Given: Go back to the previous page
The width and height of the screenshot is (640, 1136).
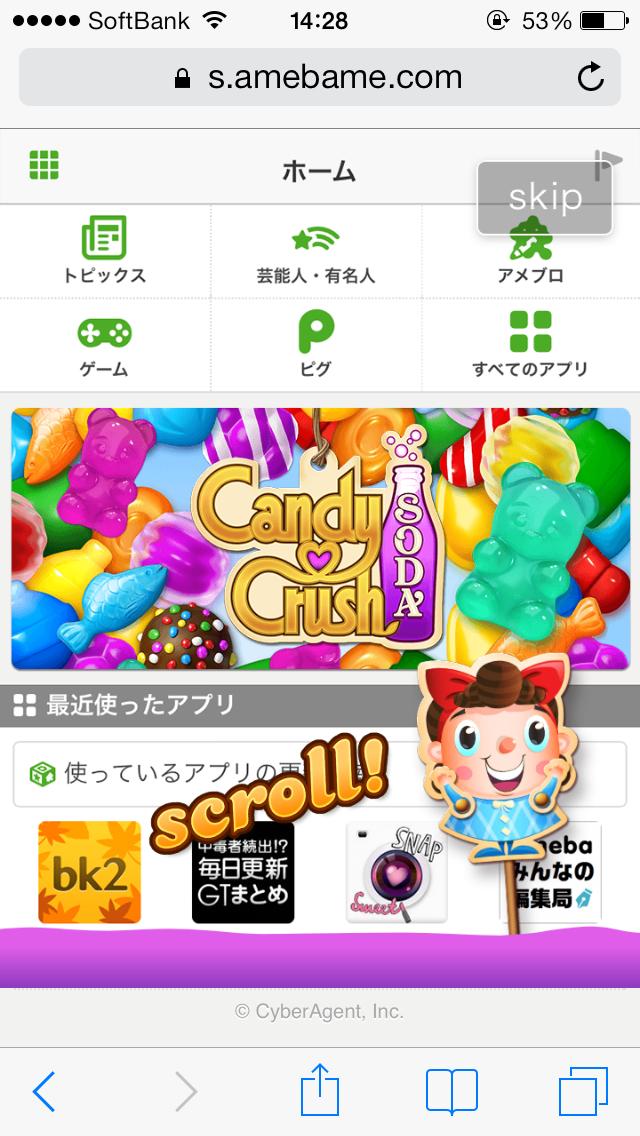Looking at the screenshot, I should tap(44, 1090).
